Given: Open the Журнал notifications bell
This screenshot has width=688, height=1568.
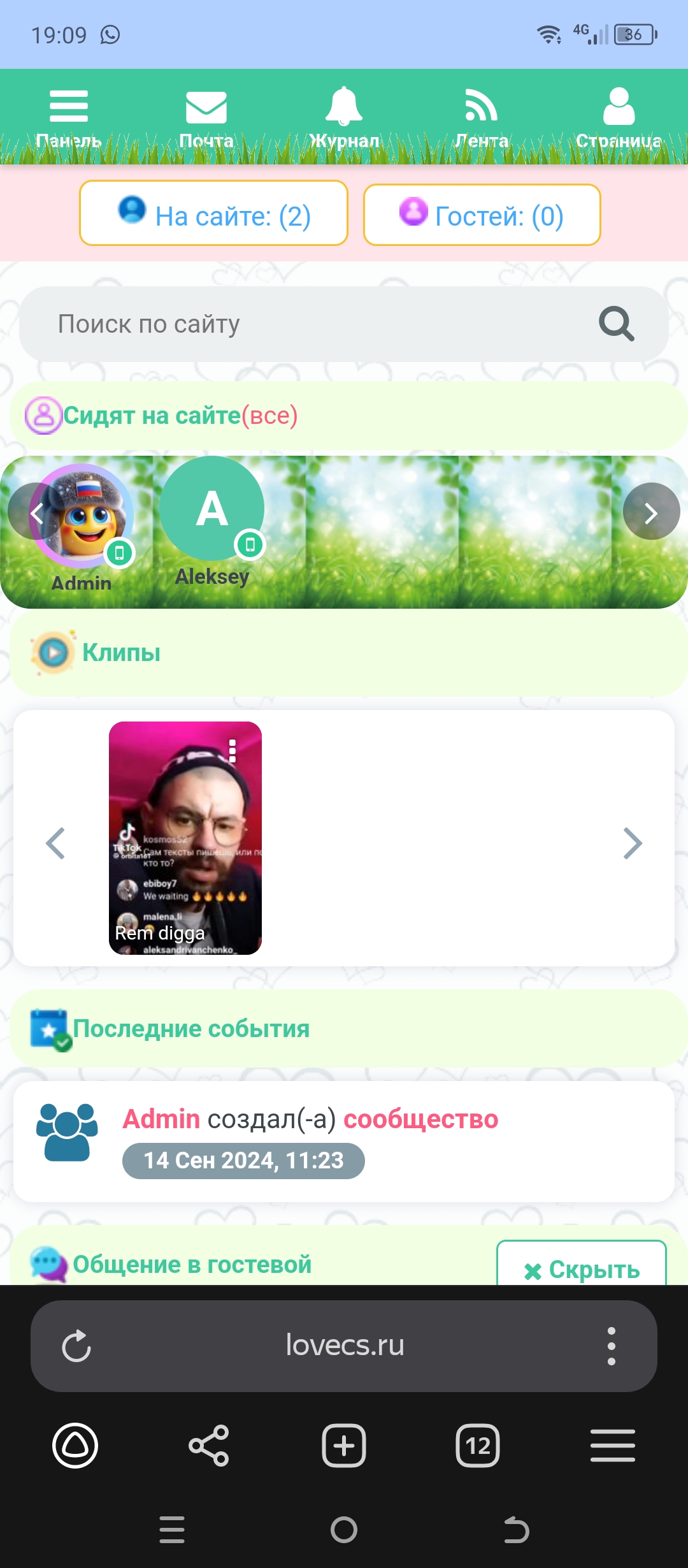Looking at the screenshot, I should point(343,118).
